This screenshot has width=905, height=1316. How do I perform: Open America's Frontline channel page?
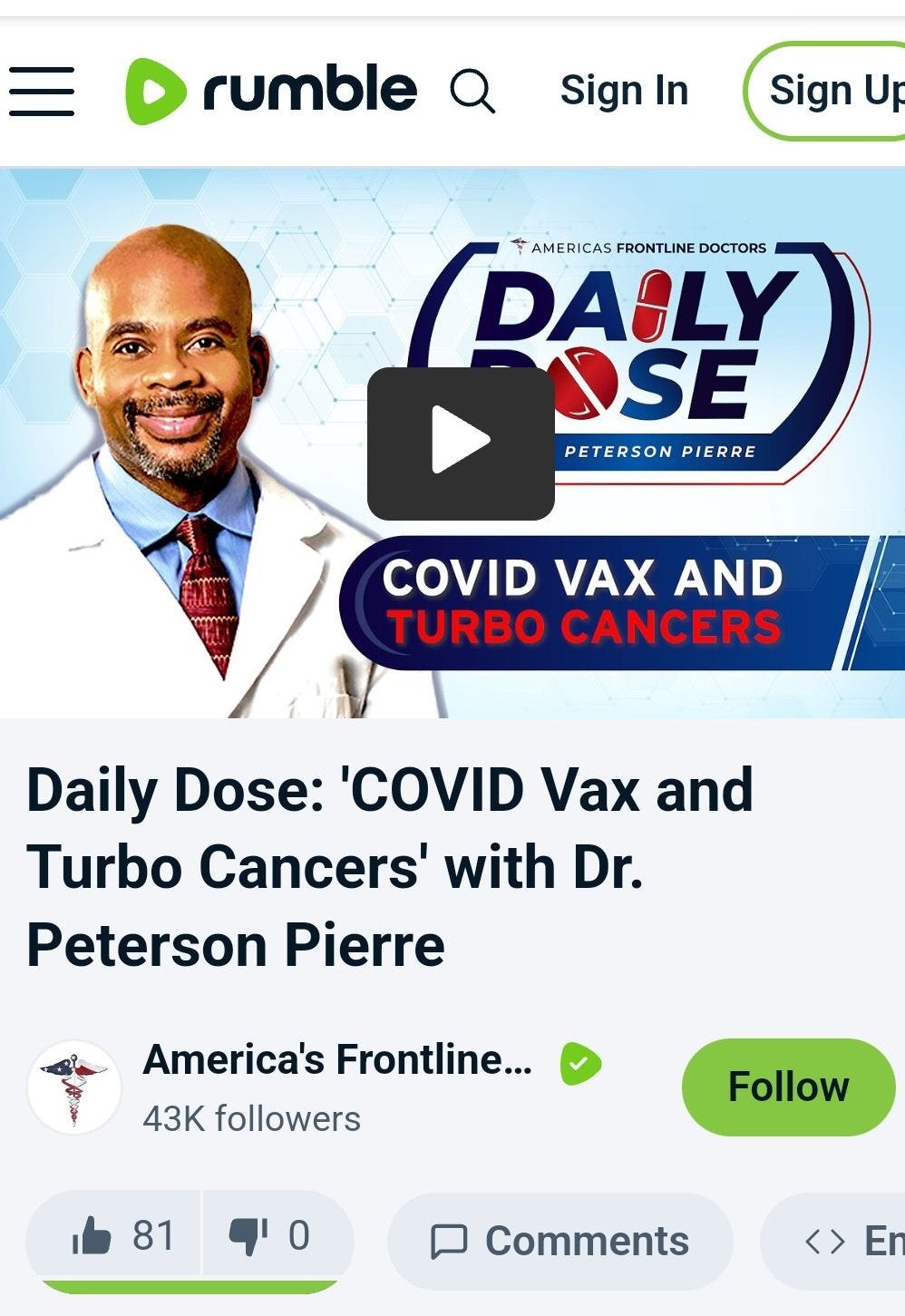coord(337,1059)
